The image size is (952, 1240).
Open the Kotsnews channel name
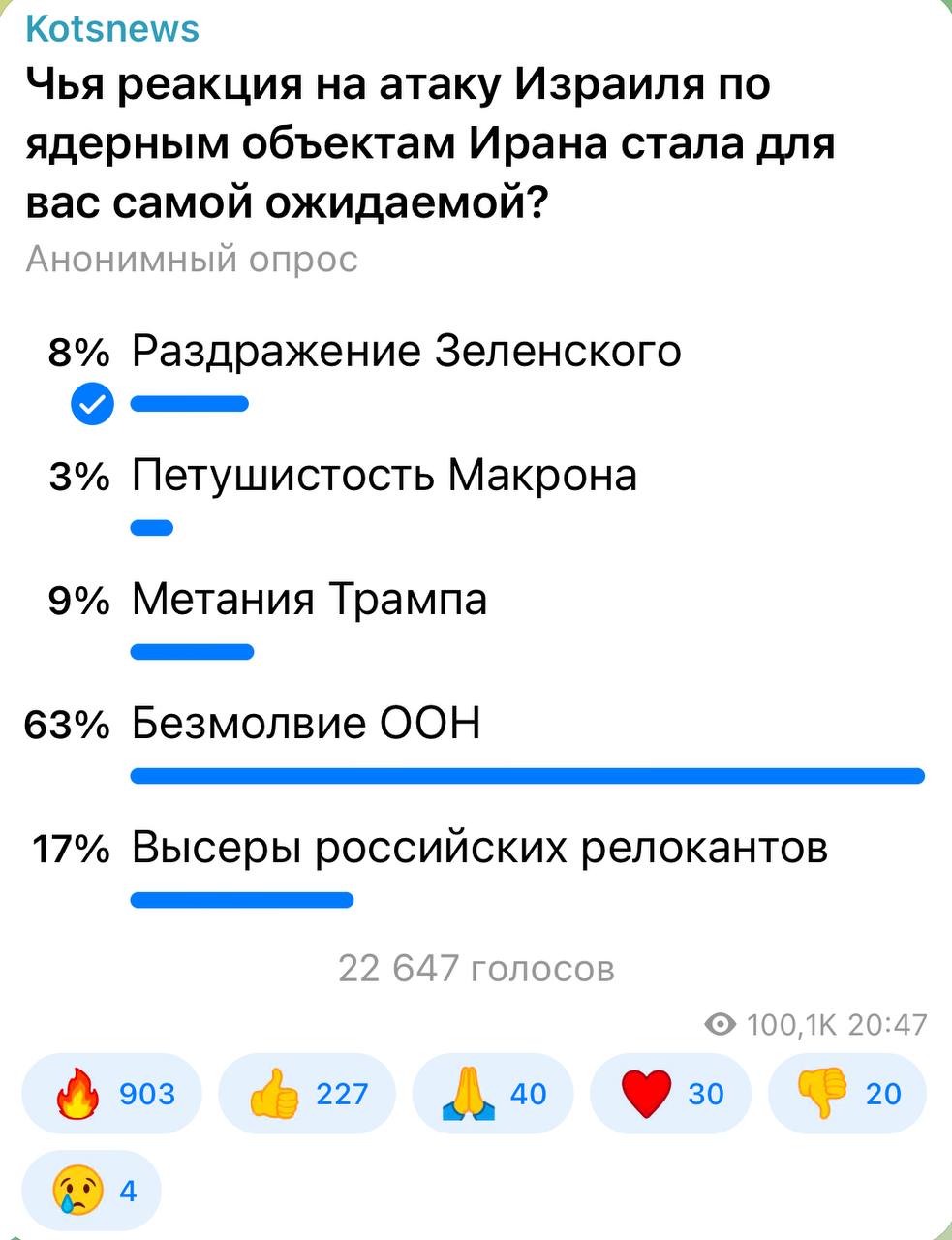112,28
